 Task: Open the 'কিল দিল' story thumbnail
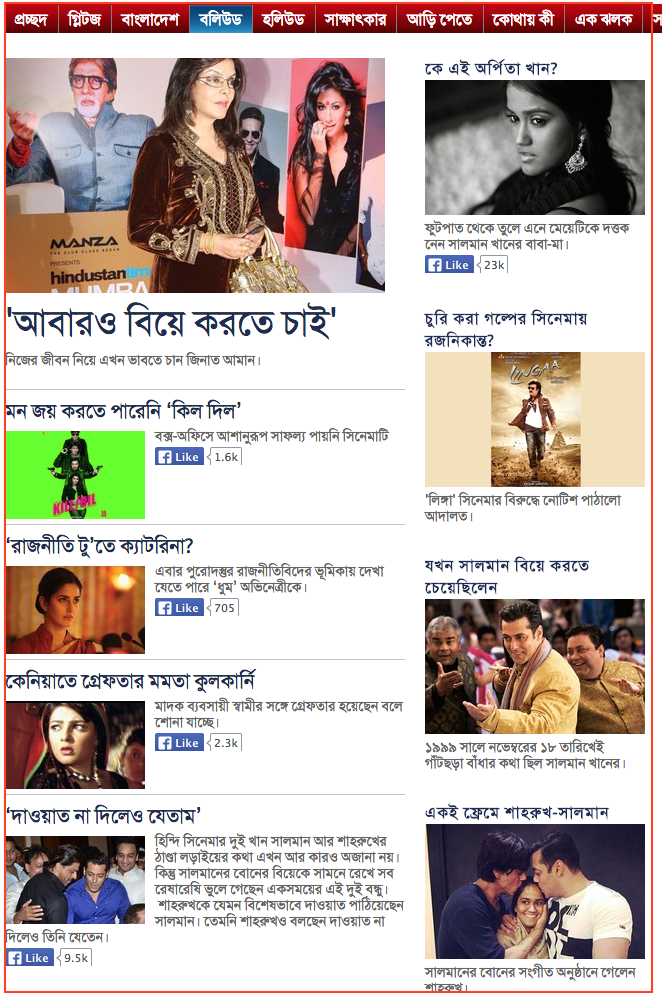tap(75, 475)
